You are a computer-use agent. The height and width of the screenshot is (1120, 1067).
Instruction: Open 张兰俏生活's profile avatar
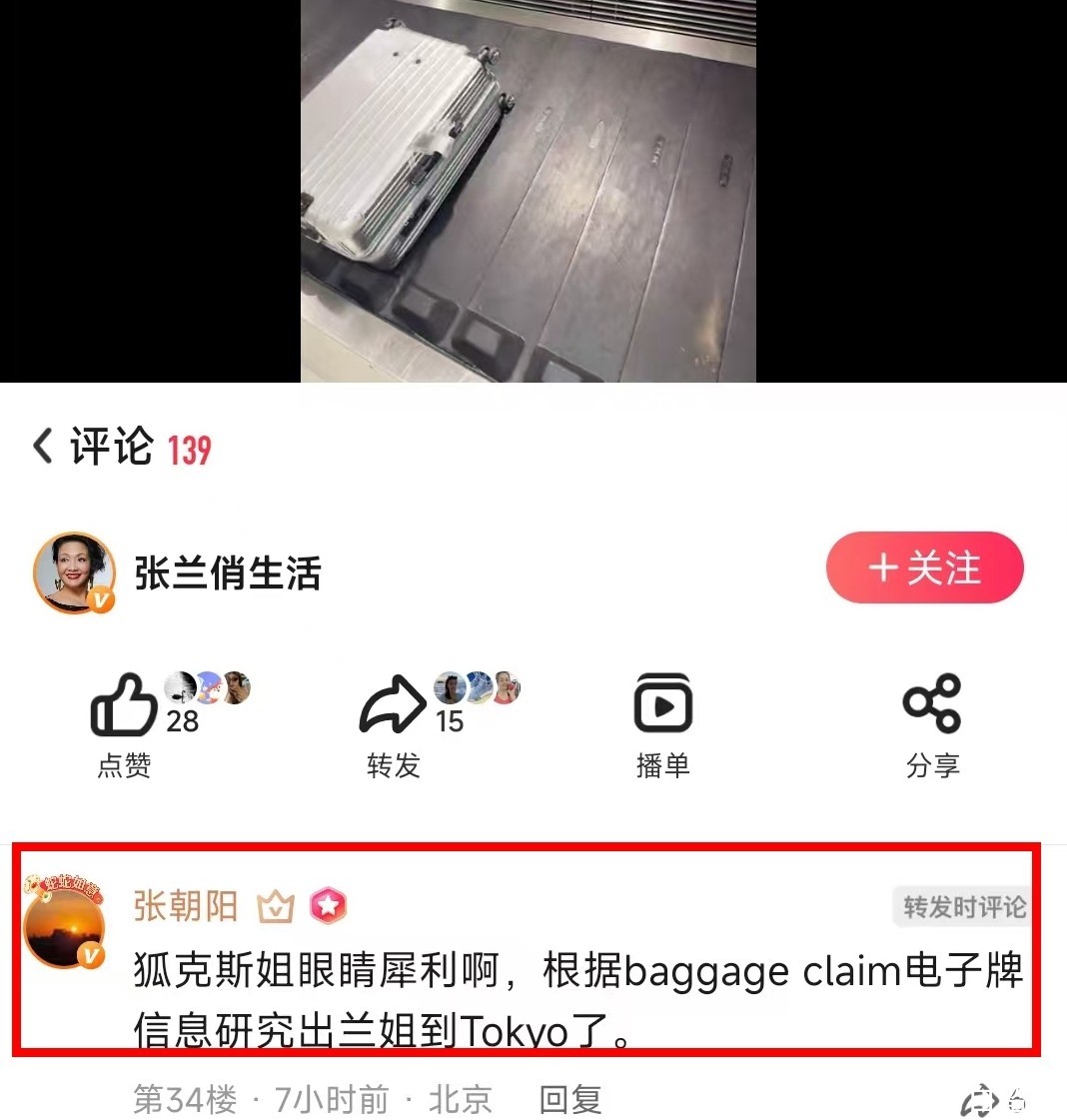74,572
